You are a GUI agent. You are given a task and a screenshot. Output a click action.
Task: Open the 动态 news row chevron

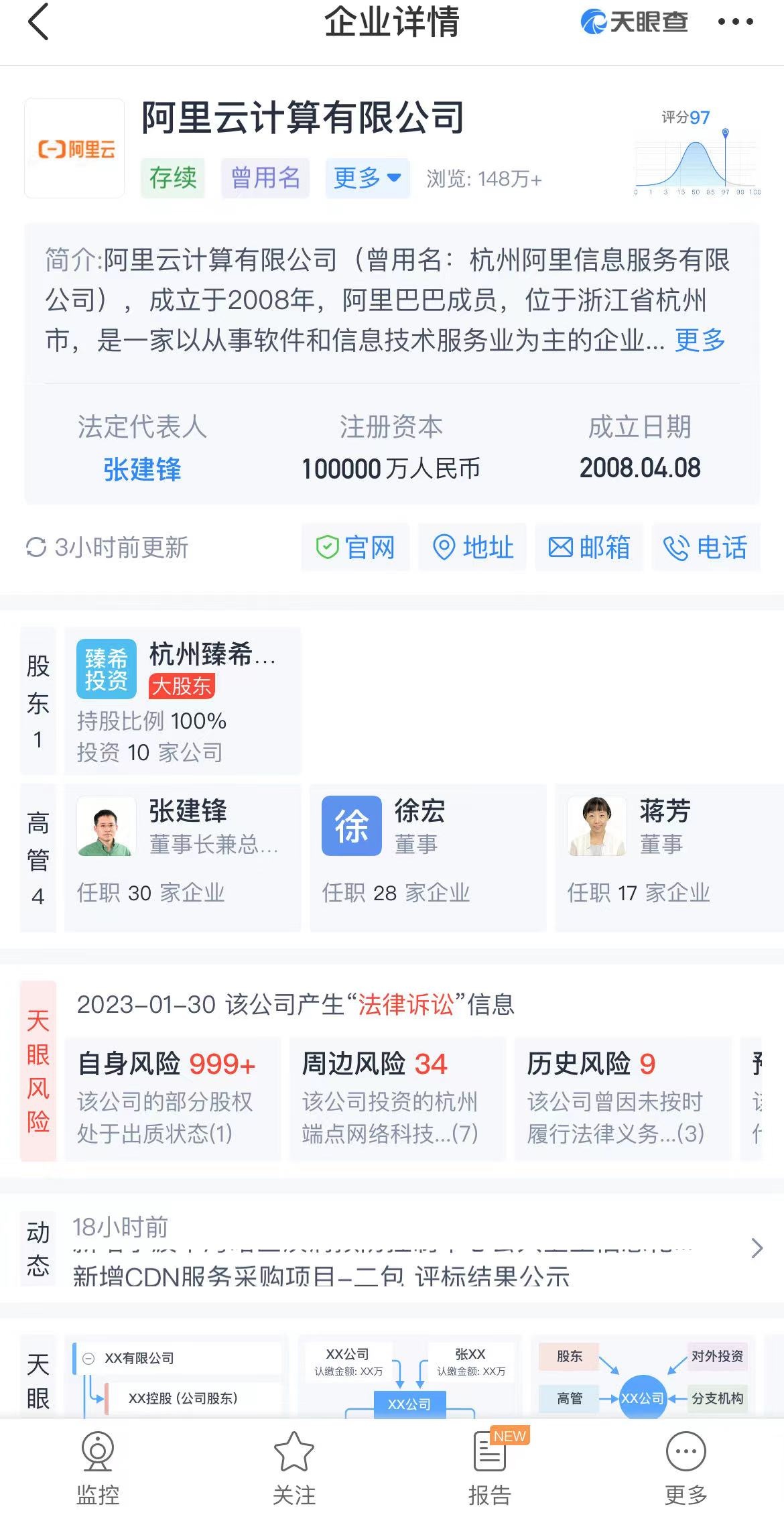(757, 1248)
